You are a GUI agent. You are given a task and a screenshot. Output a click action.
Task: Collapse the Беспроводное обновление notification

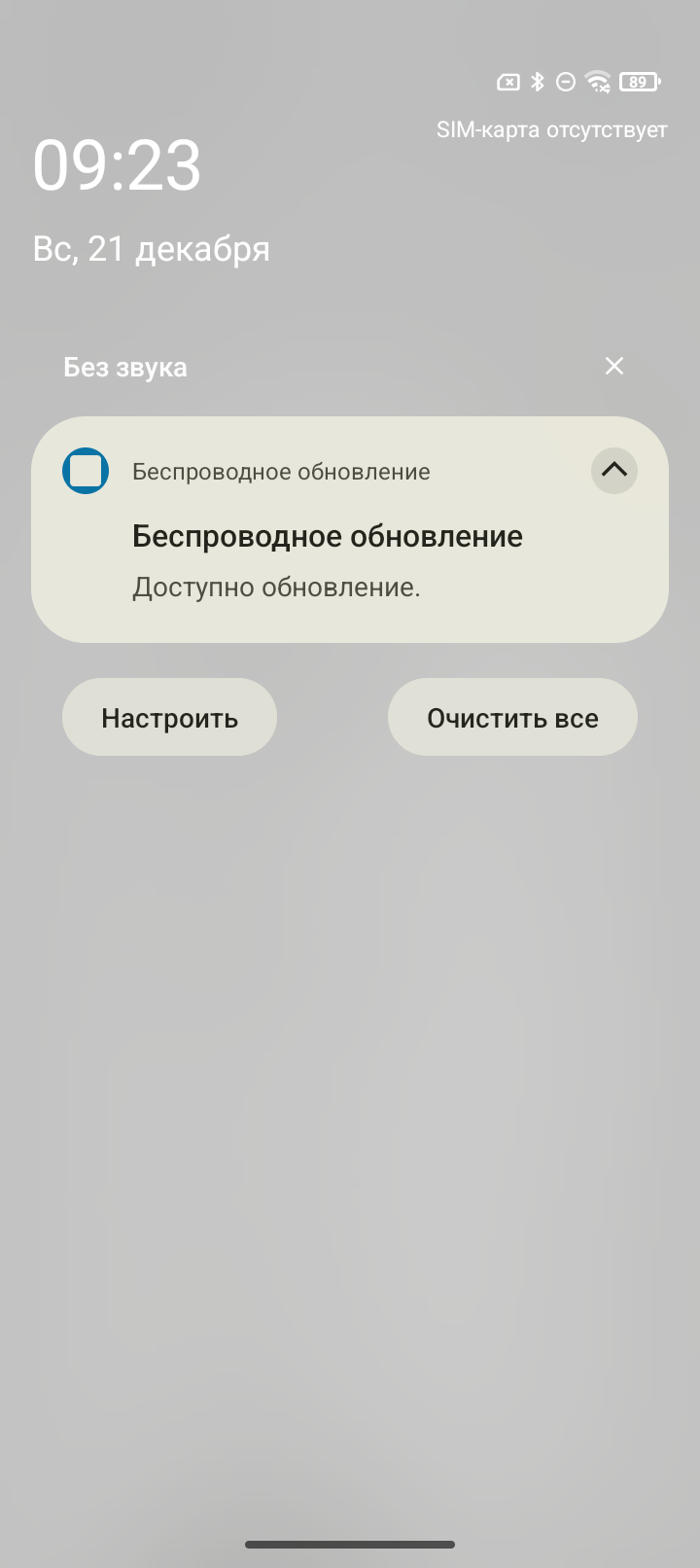(x=613, y=471)
